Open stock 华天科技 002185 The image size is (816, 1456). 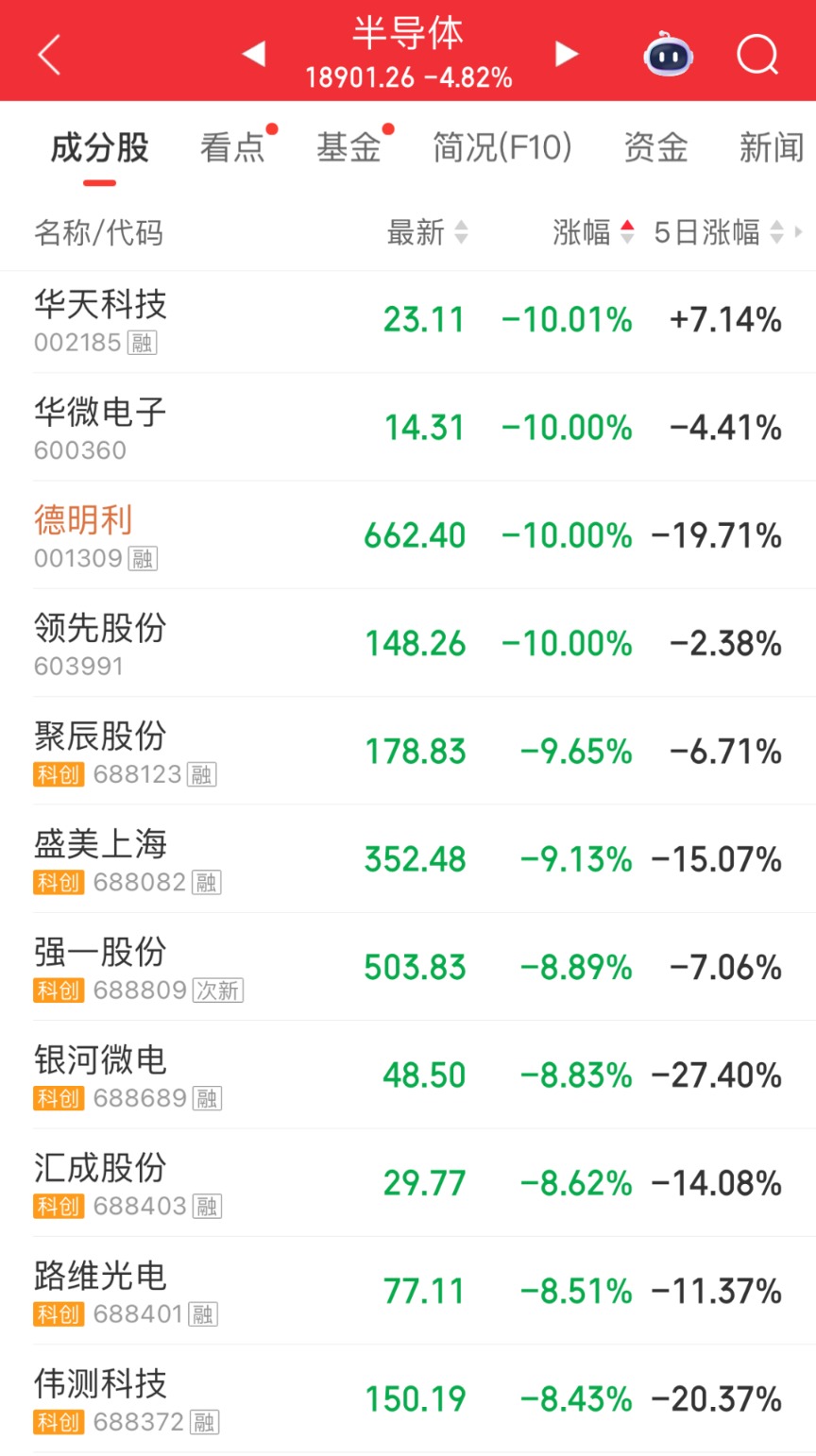[x=408, y=321]
